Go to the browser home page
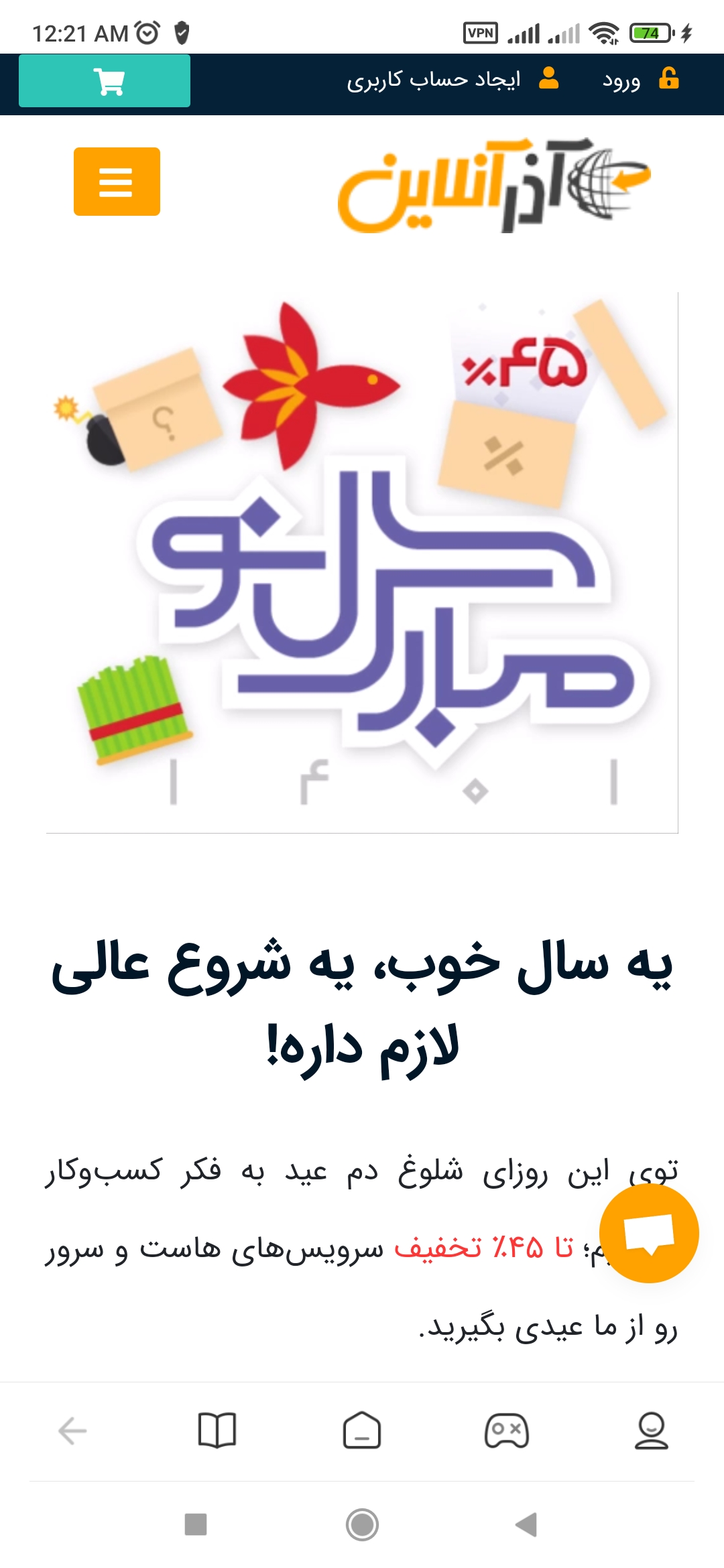The width and height of the screenshot is (724, 1568). click(362, 1431)
